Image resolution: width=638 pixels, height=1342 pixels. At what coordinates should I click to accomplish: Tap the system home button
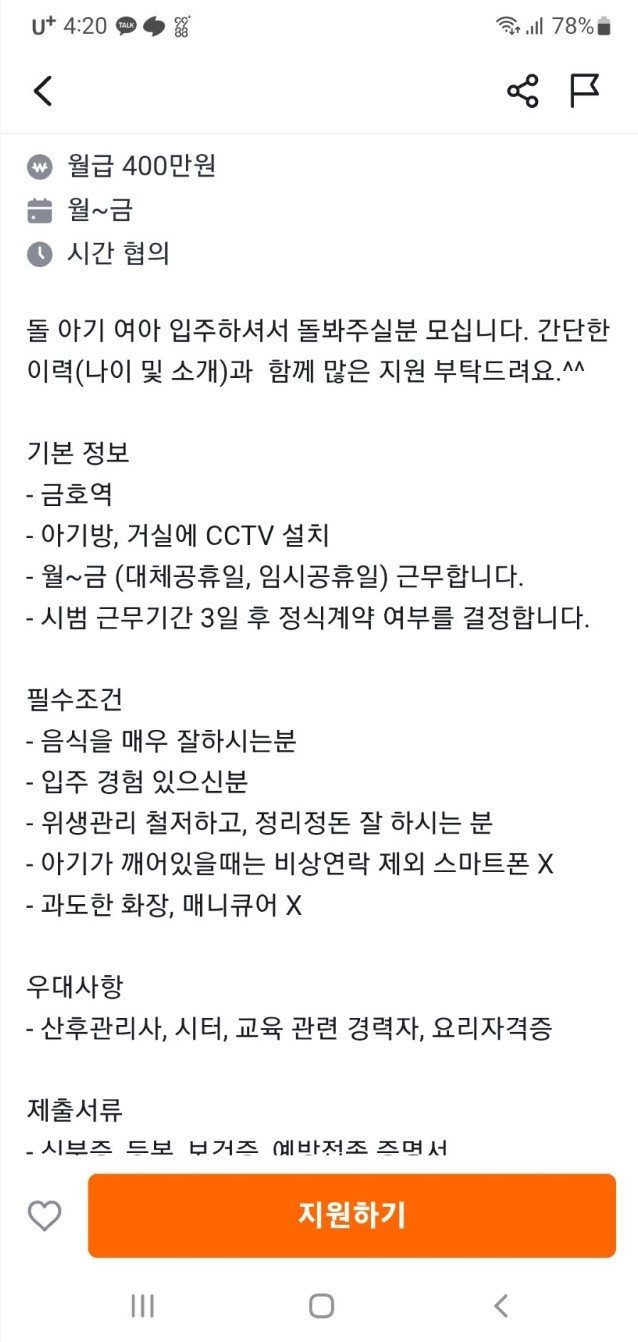click(321, 1305)
